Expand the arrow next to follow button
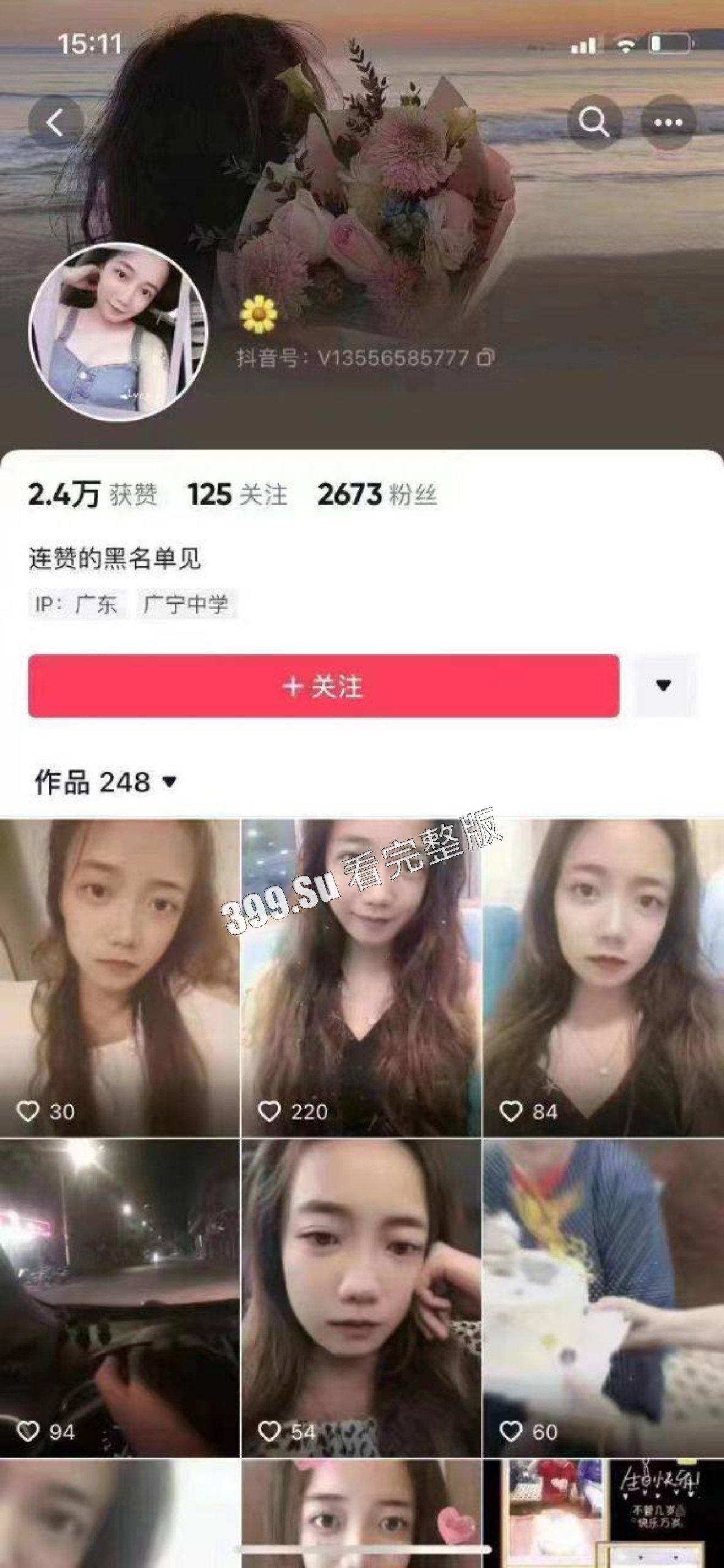Viewport: 724px width, 1568px height. (663, 686)
